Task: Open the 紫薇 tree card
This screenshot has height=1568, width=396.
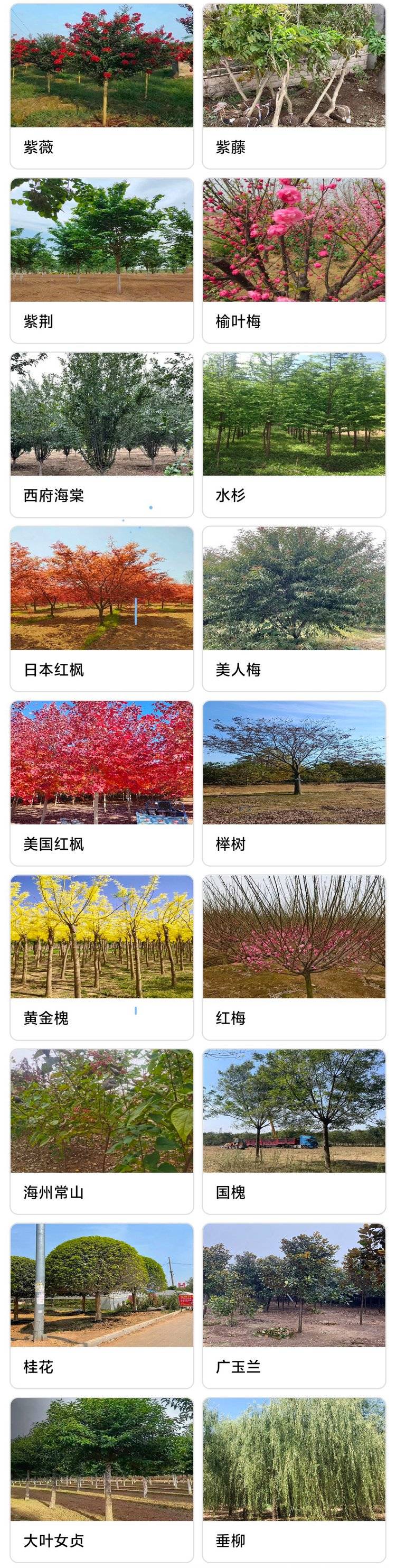Action: (x=101, y=86)
